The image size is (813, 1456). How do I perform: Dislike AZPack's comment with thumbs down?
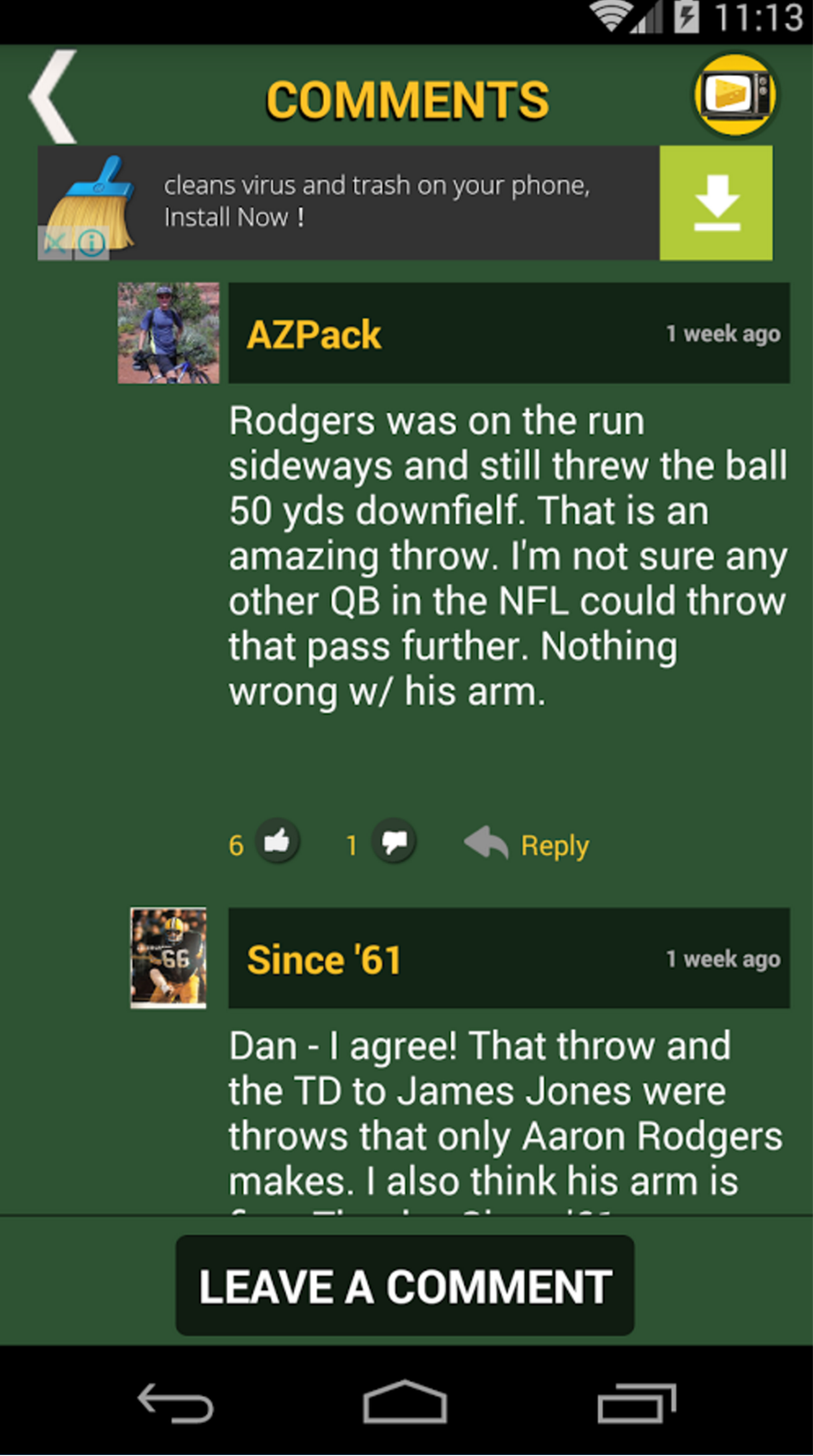[394, 842]
